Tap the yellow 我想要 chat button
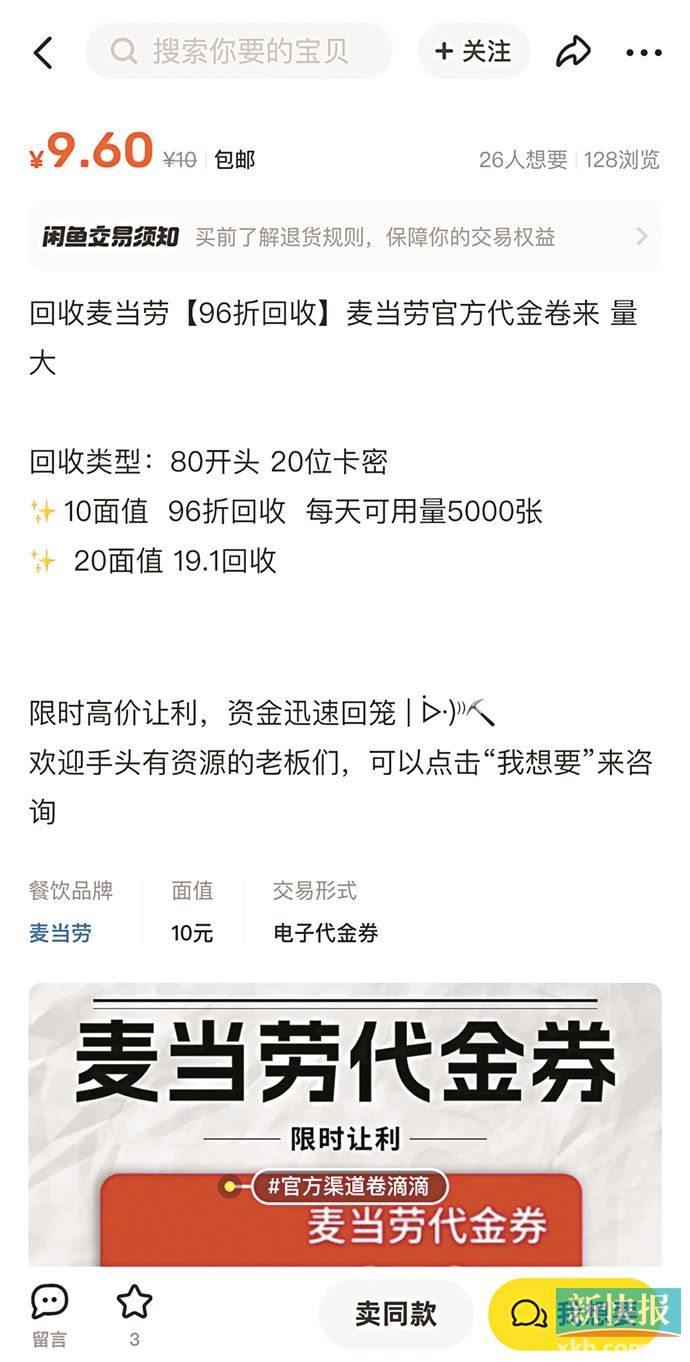The image size is (690, 1362). coord(570,1314)
